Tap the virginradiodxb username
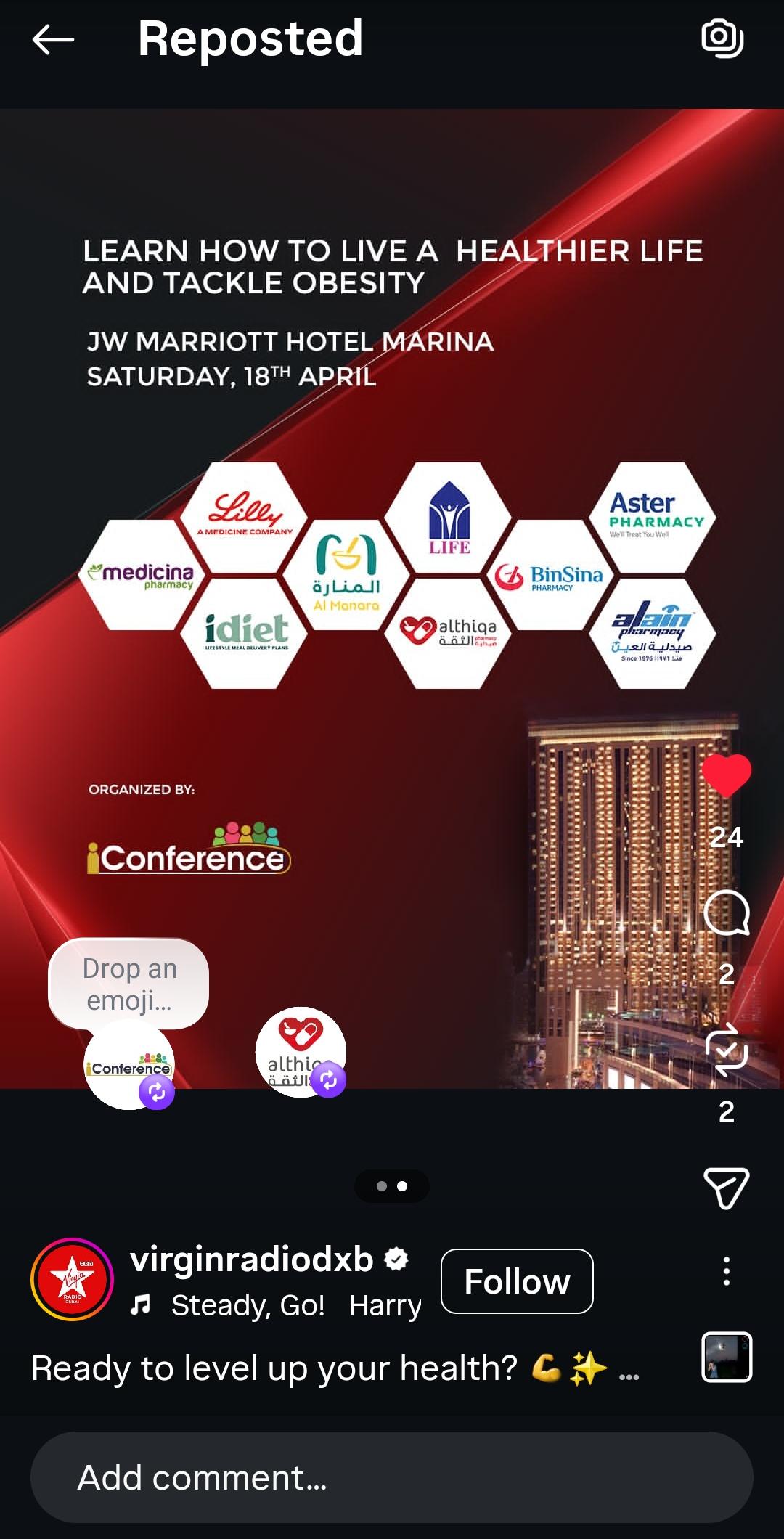Image resolution: width=784 pixels, height=1539 pixels. tap(251, 1260)
